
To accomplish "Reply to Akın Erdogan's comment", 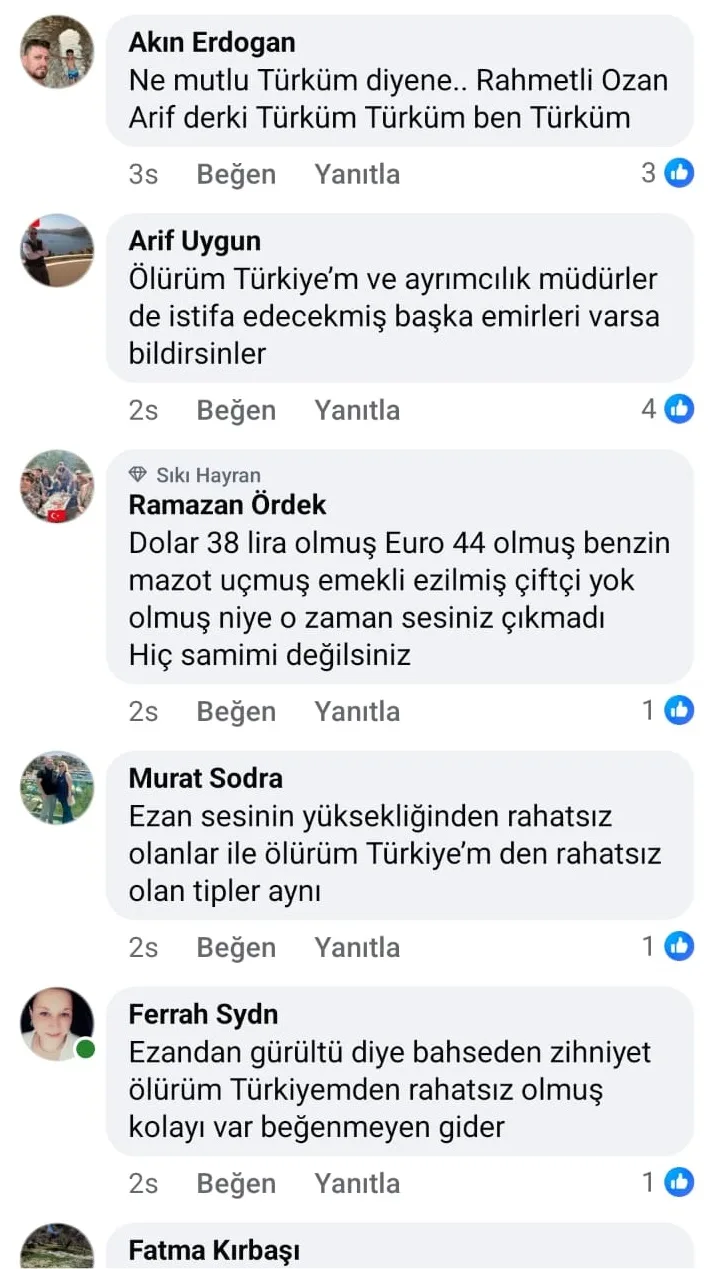I will tap(357, 174).
